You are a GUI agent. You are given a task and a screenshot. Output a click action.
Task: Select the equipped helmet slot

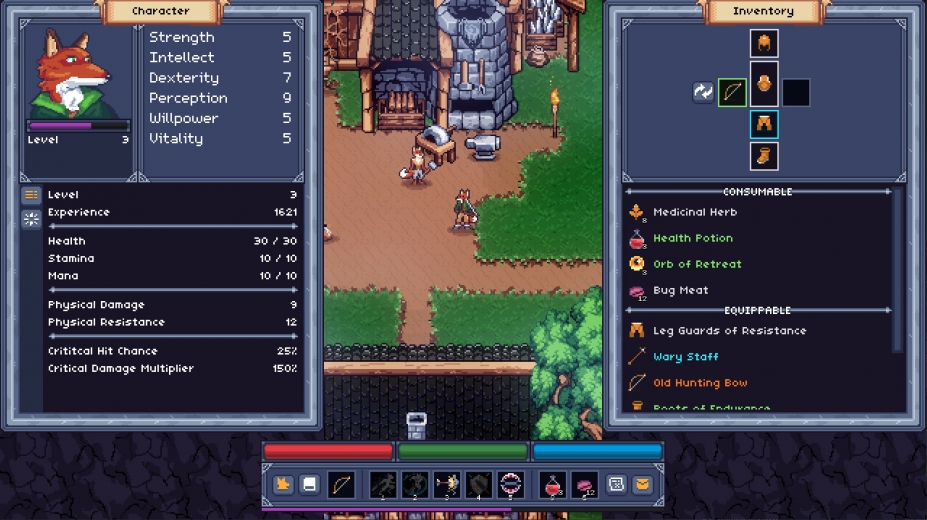[x=764, y=43]
